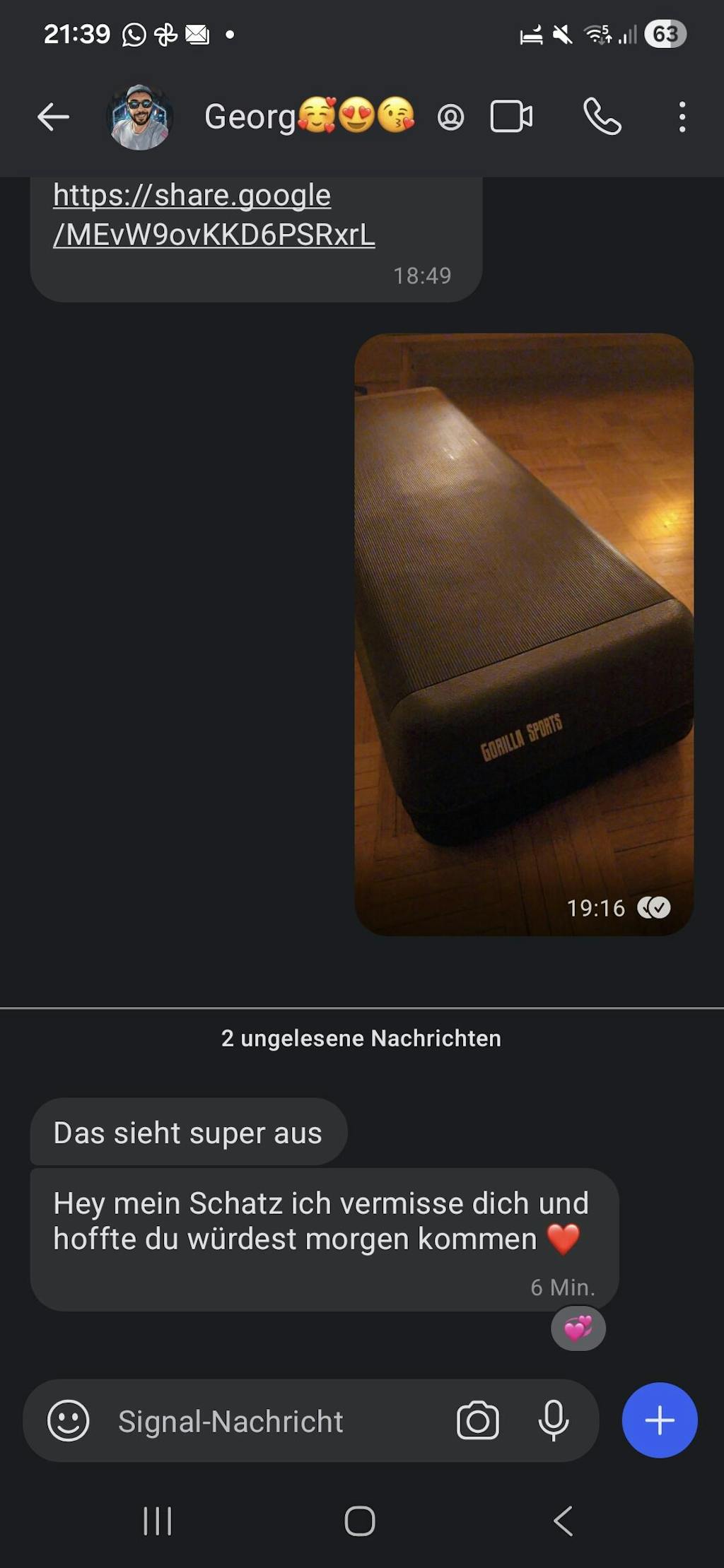The image size is (724, 1568).
Task: Tap the system home button
Action: point(360,1521)
